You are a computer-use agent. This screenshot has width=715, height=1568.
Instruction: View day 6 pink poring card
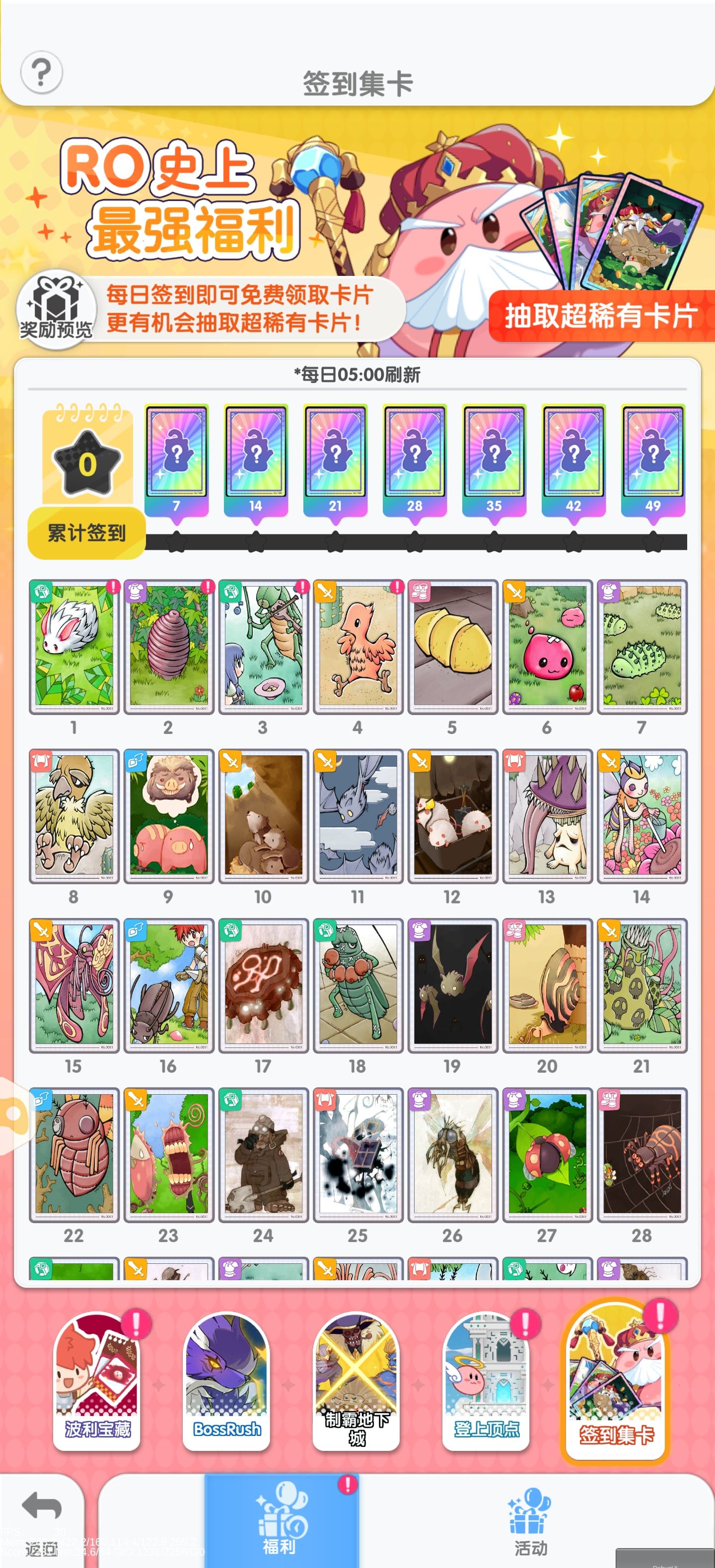click(547, 647)
